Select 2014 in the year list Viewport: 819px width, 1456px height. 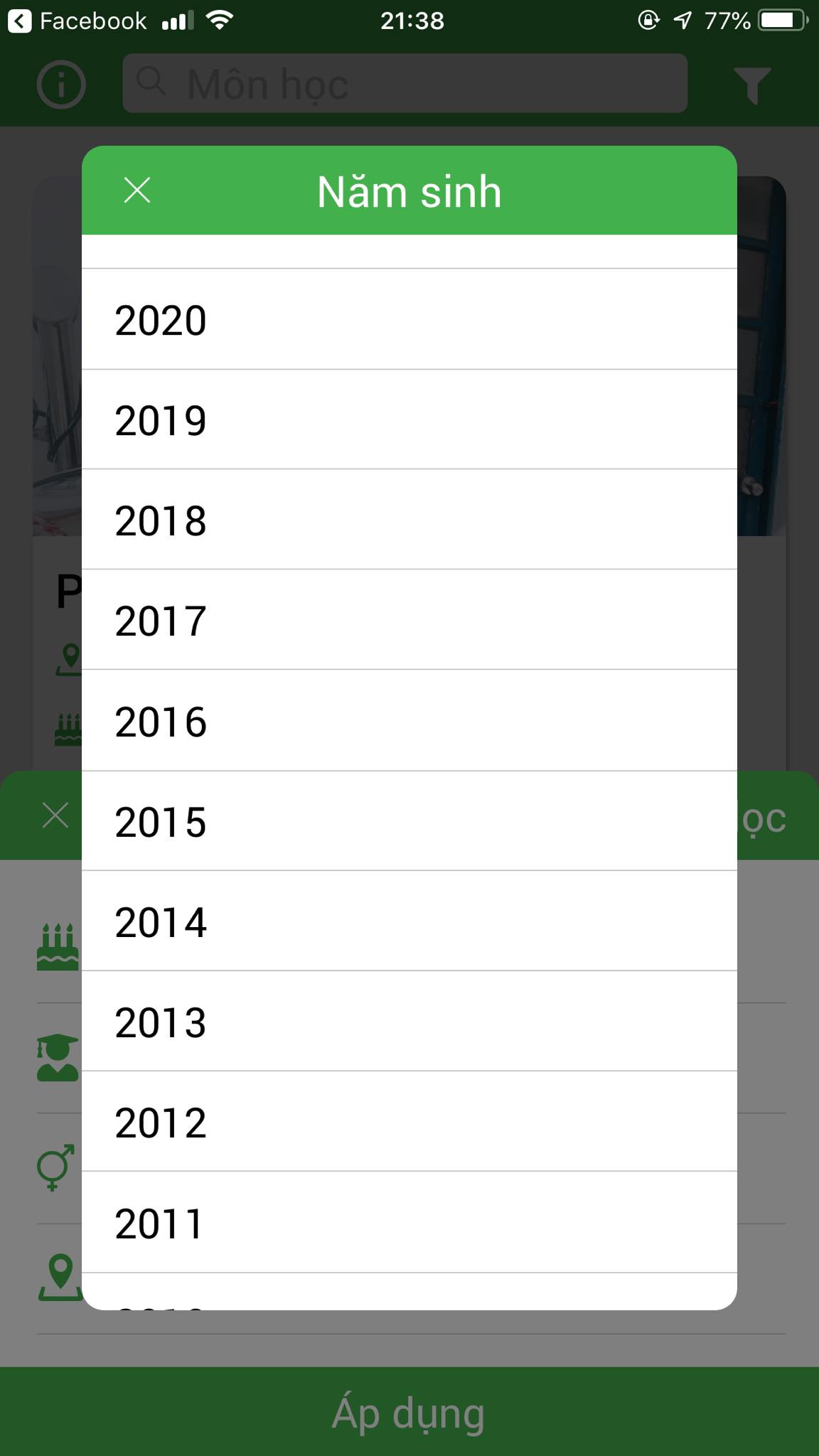(x=409, y=921)
